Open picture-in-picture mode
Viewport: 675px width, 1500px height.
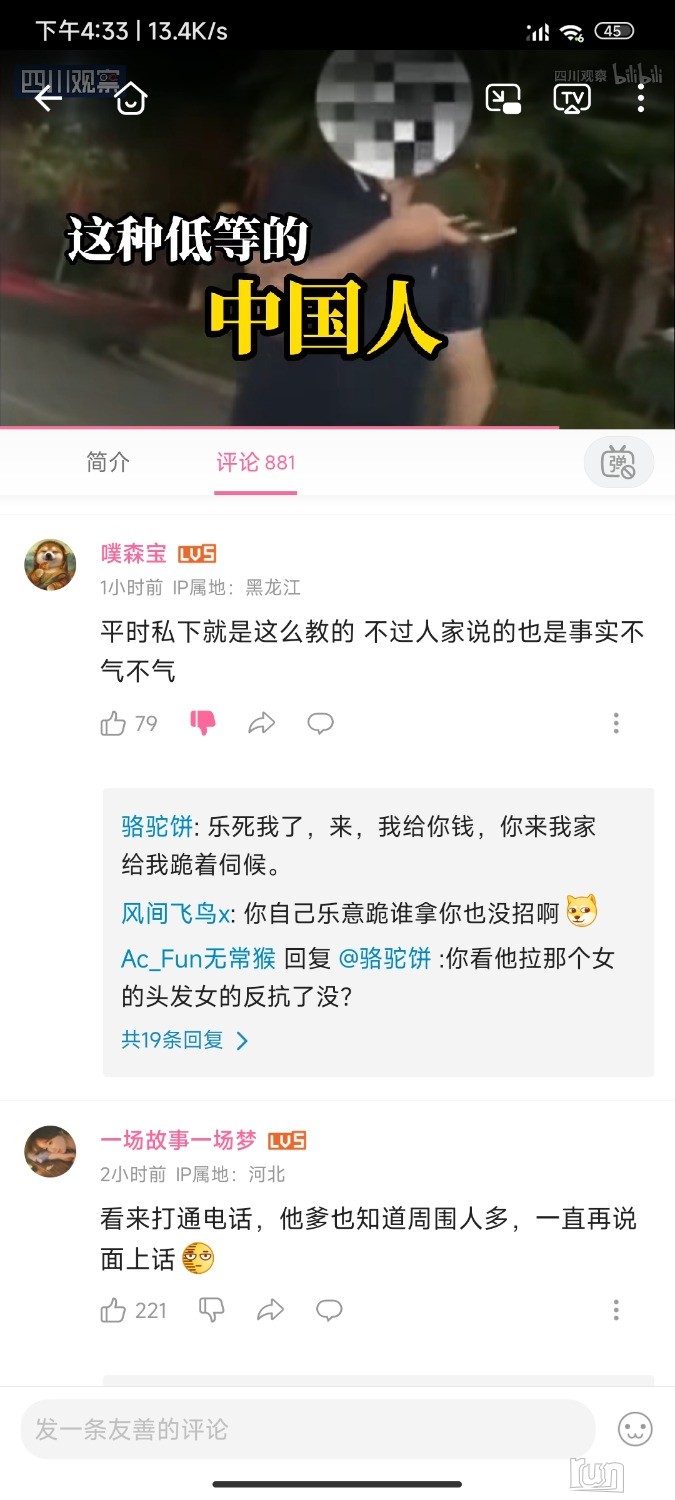tap(503, 98)
